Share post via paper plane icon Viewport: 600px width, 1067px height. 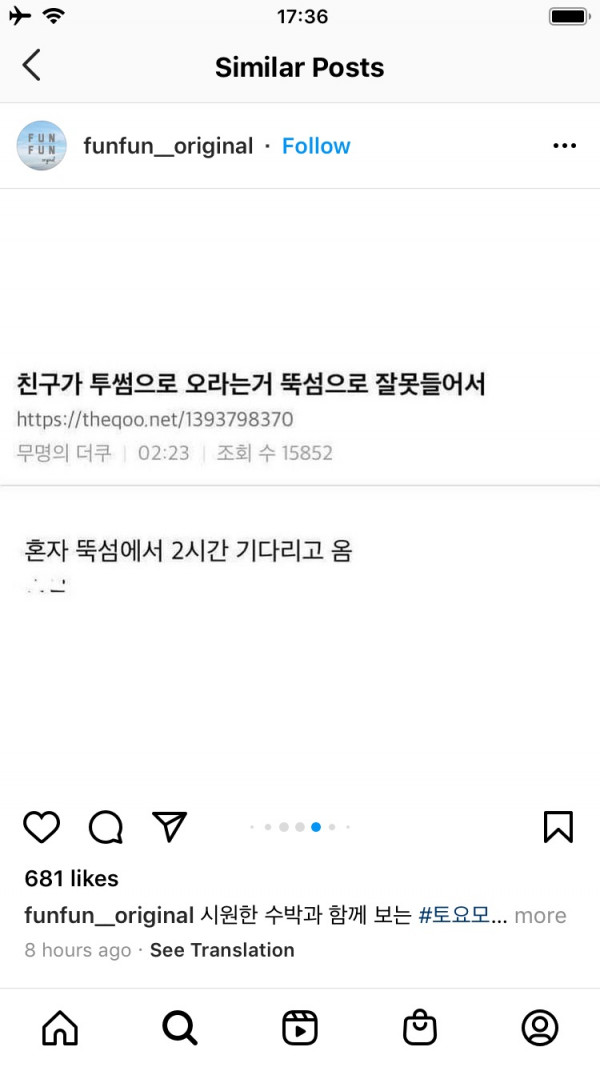pos(170,826)
